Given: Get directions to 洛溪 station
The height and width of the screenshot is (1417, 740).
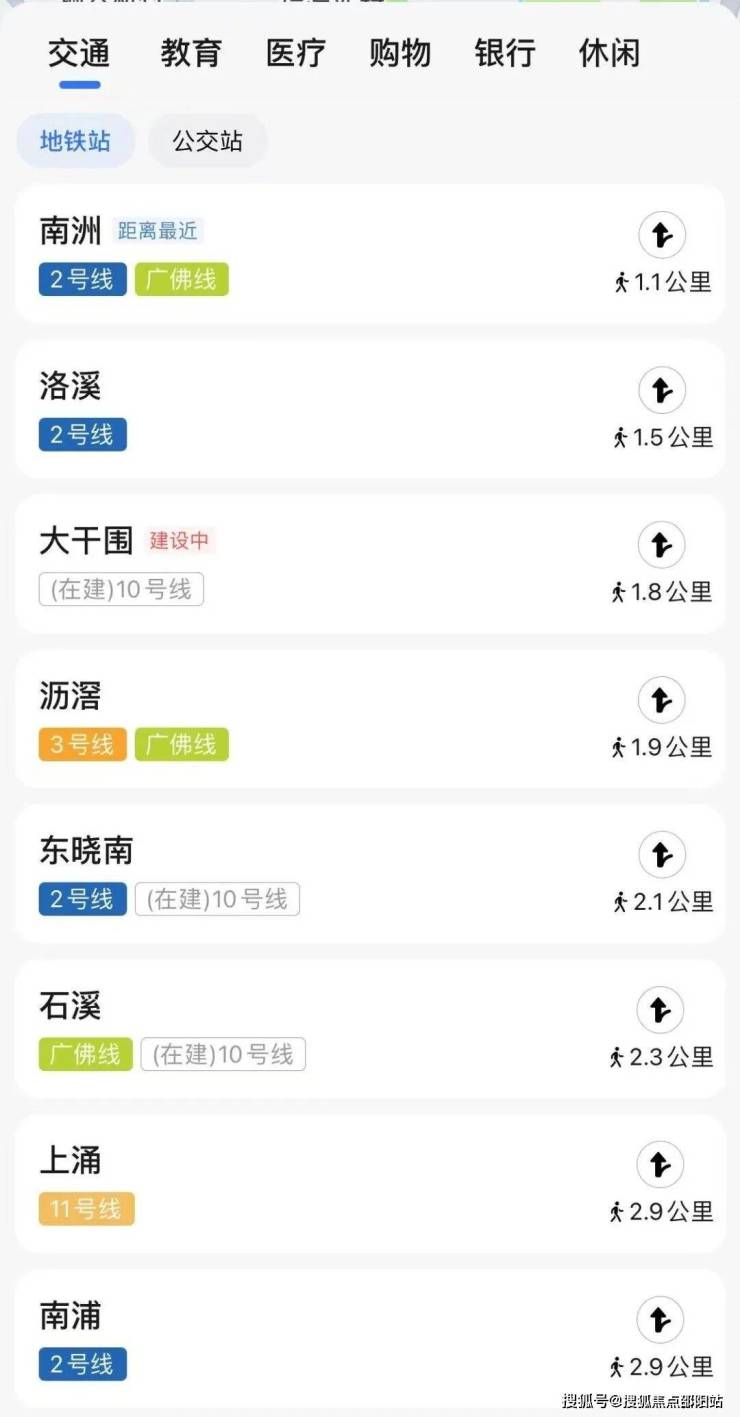Looking at the screenshot, I should tap(662, 391).
